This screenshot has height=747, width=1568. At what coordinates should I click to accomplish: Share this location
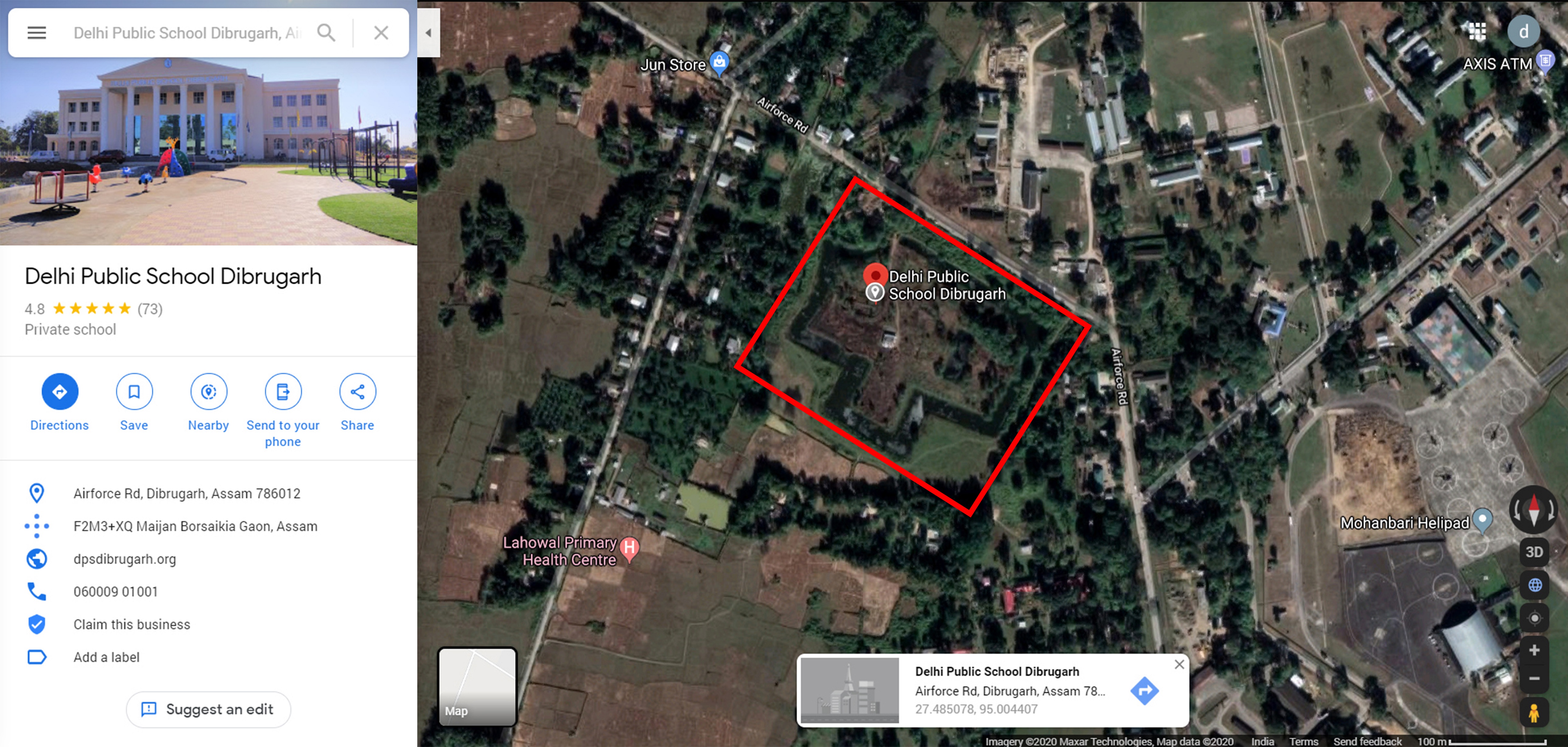click(x=357, y=391)
